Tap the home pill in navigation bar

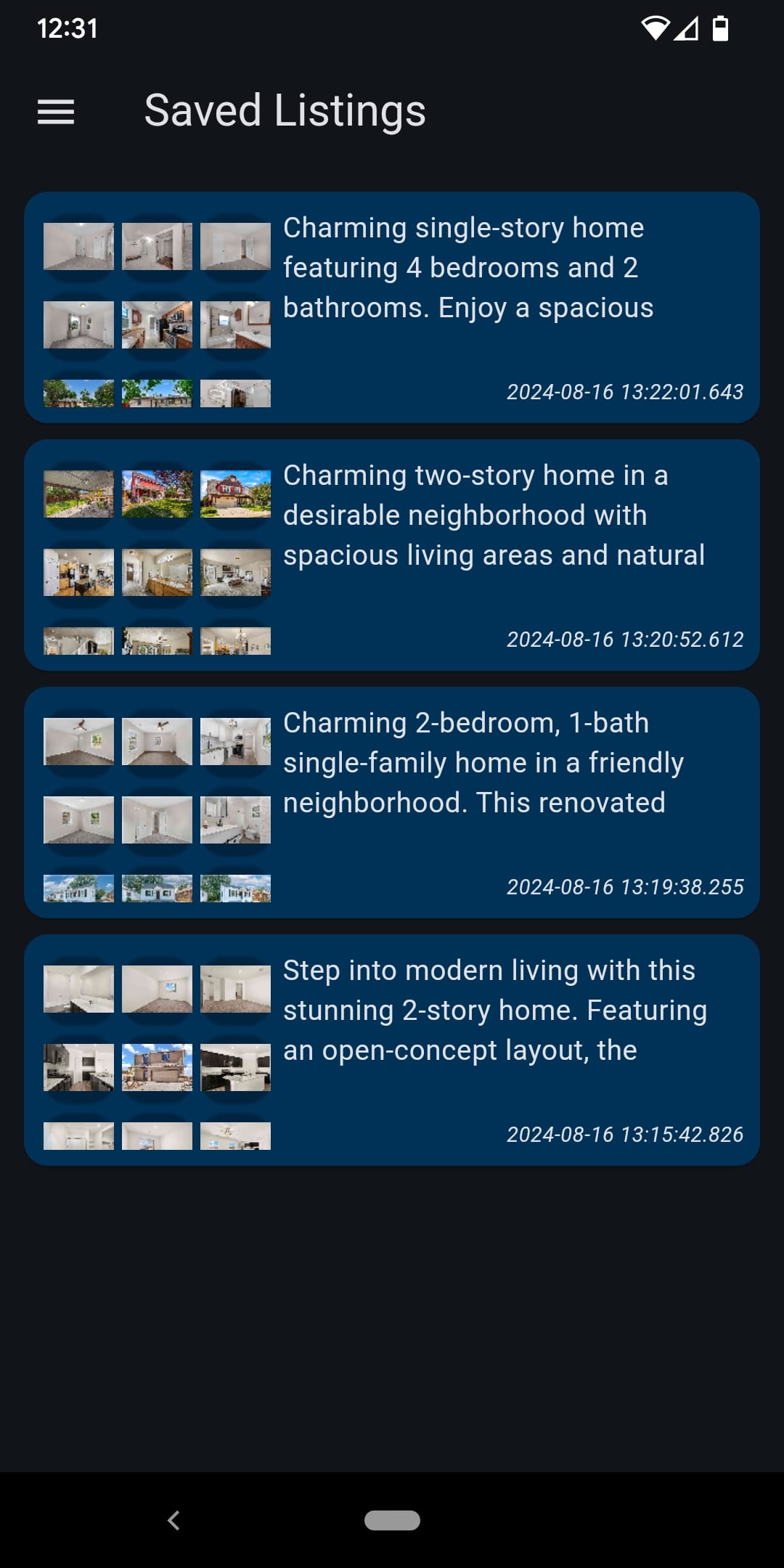tap(392, 1520)
